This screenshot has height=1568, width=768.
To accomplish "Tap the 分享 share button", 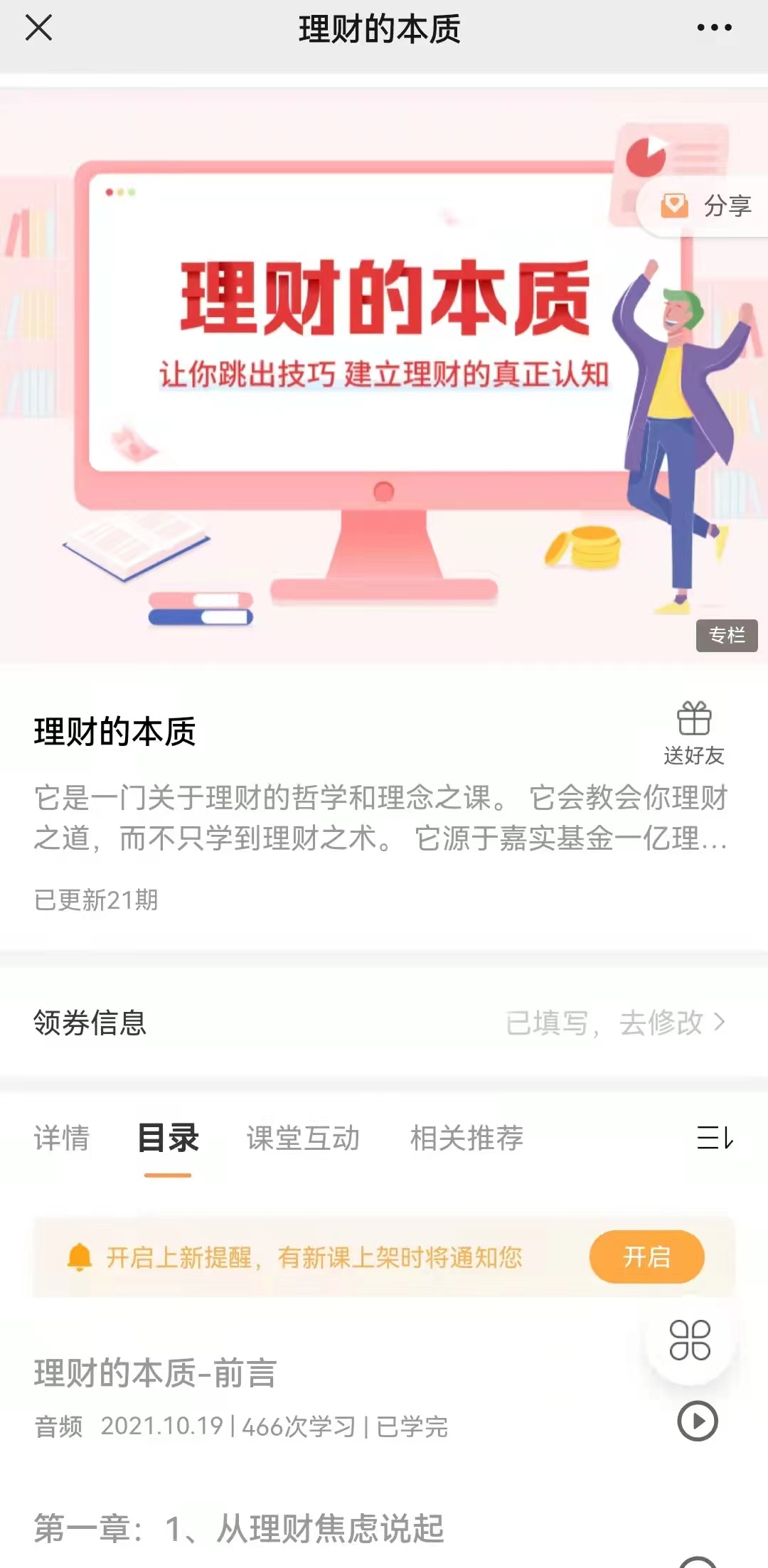I will point(706,206).
